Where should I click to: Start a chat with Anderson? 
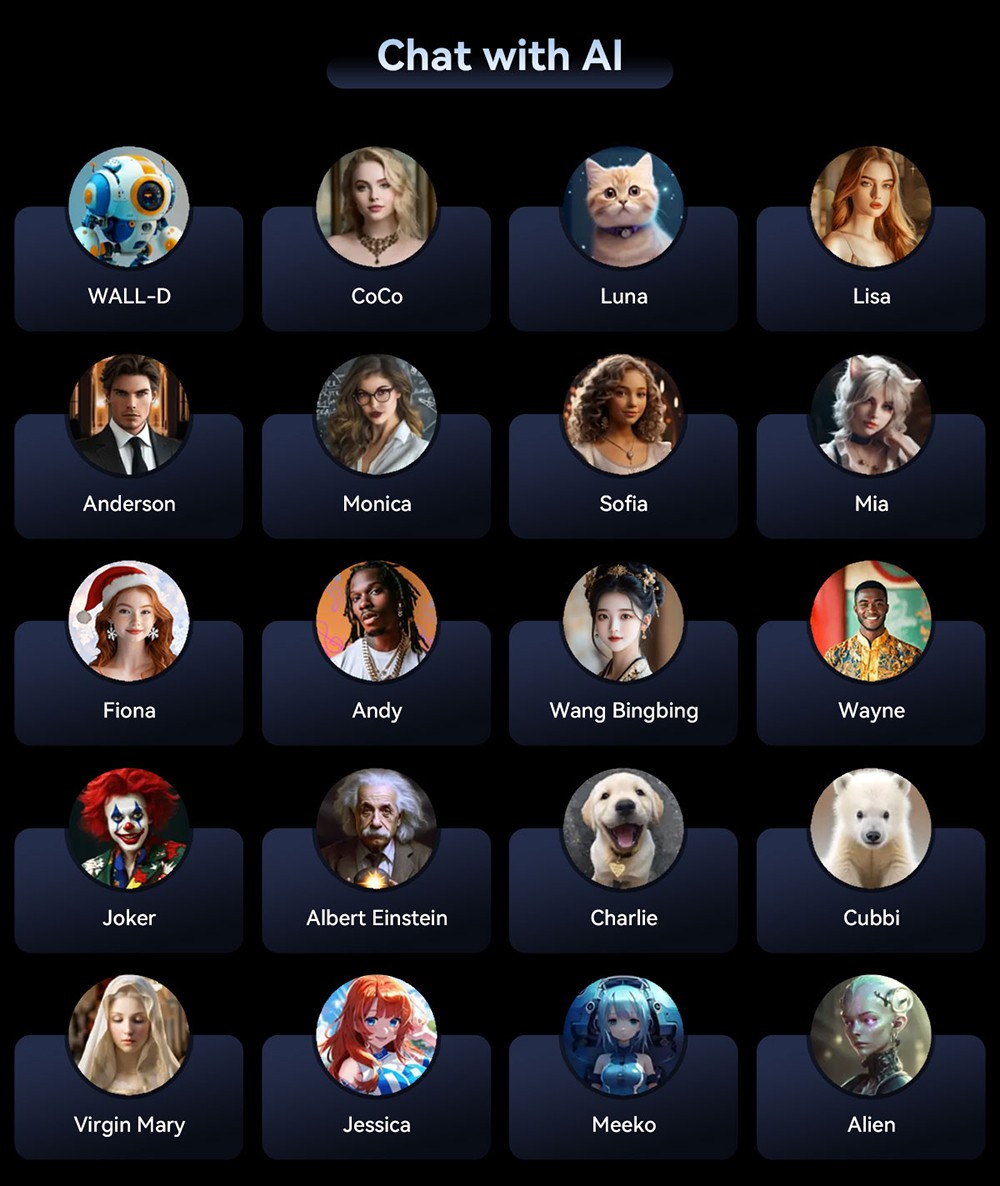(x=129, y=475)
